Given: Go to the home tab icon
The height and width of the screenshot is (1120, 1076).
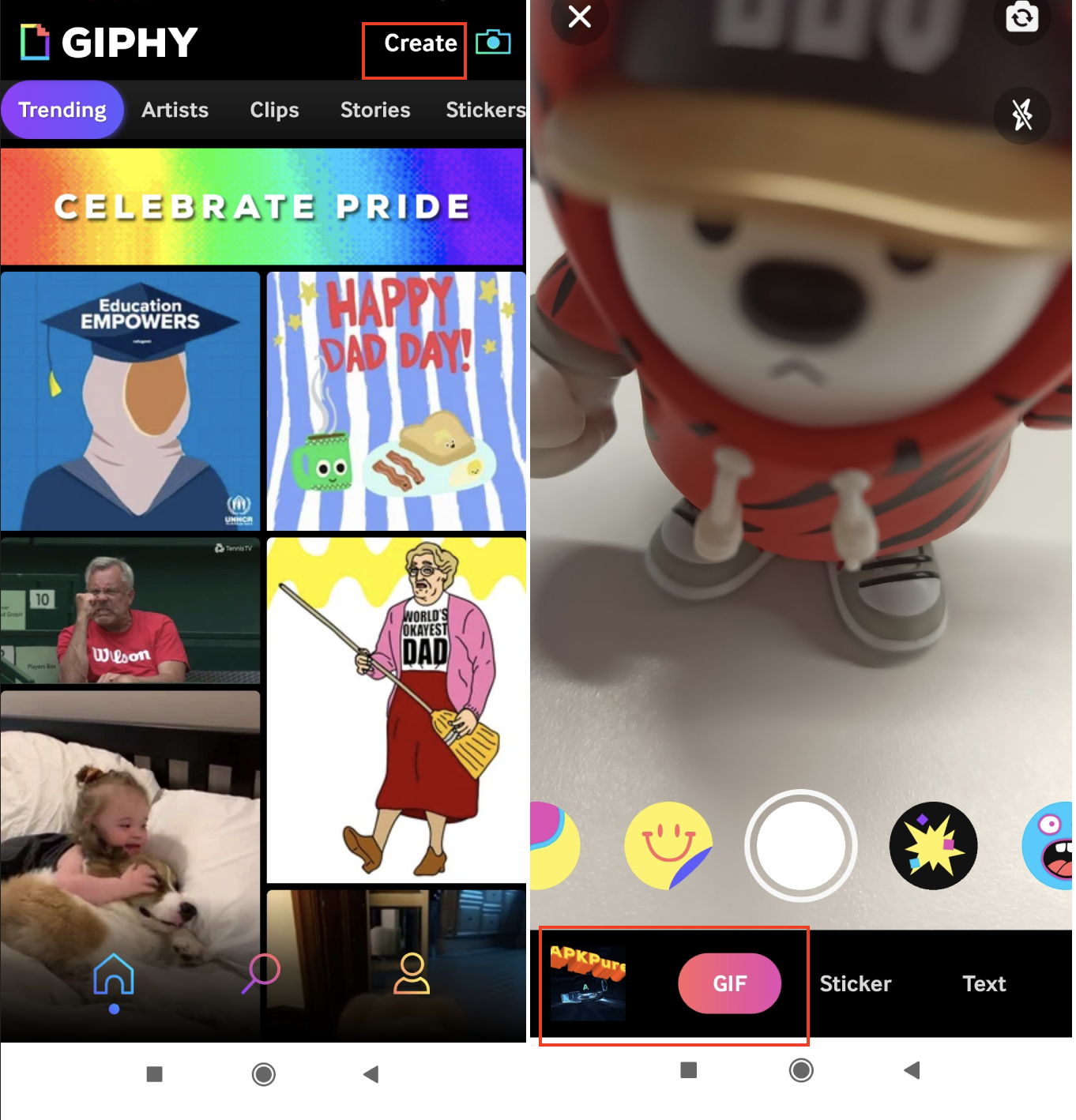Looking at the screenshot, I should click(114, 975).
